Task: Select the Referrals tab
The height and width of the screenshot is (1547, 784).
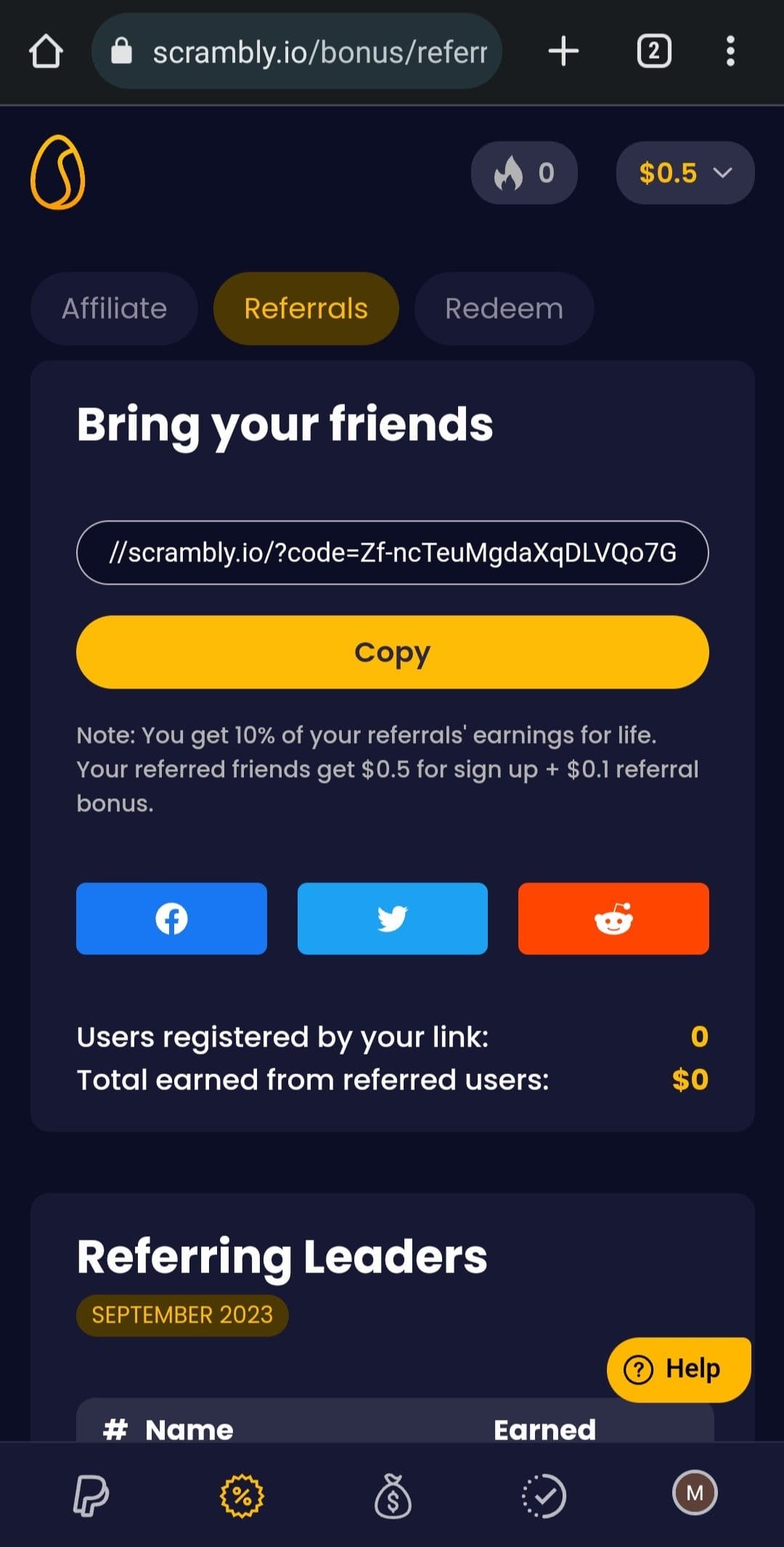Action: [306, 309]
